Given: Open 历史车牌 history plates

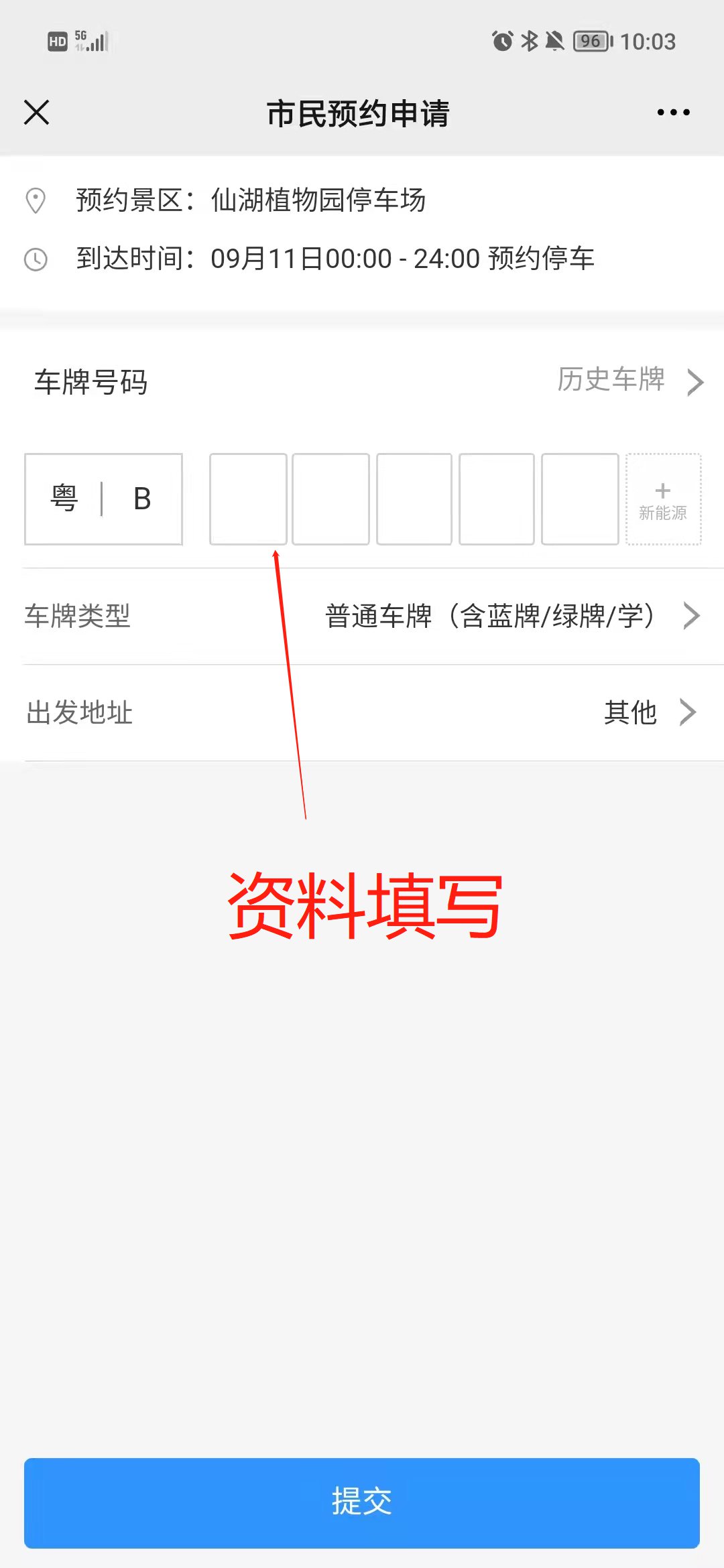Looking at the screenshot, I should pos(629,381).
